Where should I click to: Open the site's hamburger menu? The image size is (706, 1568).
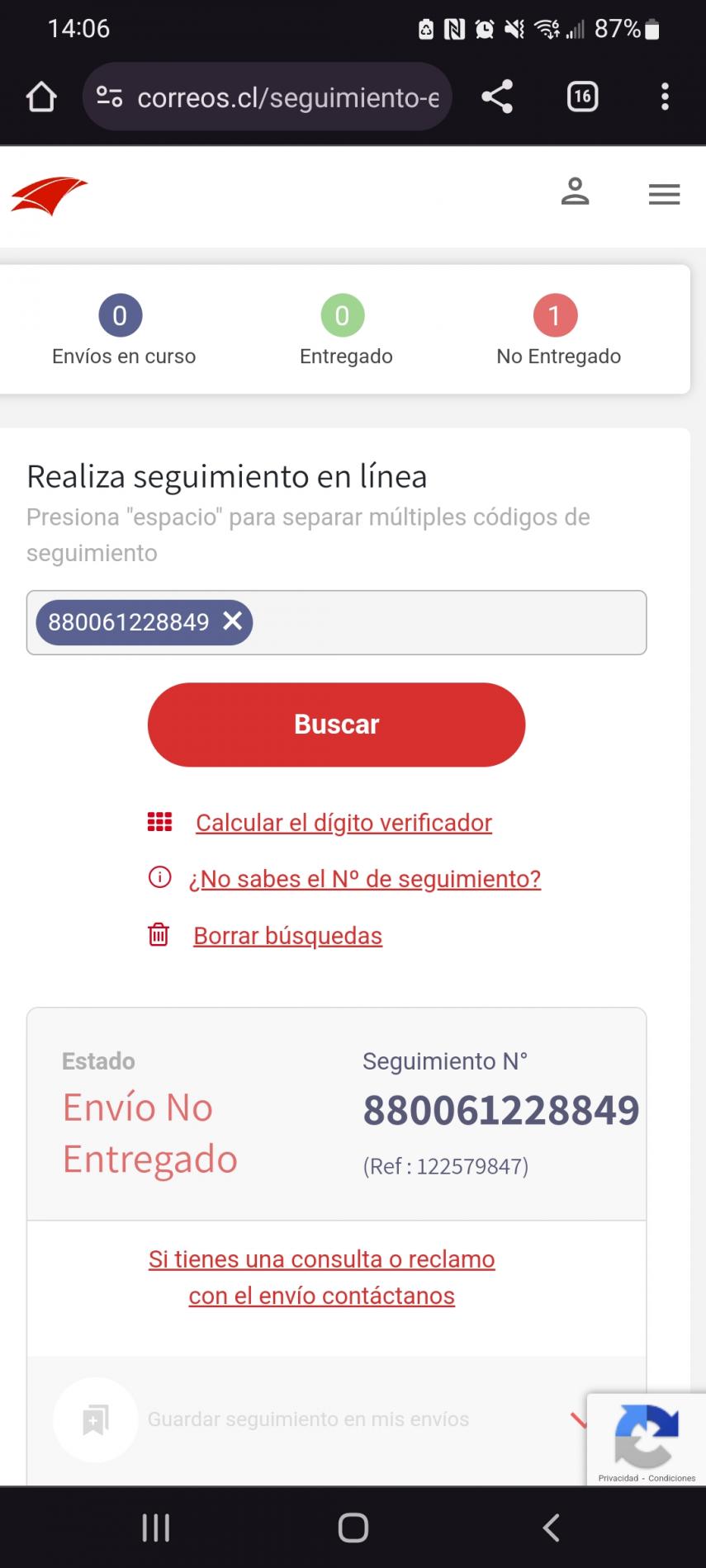664,194
